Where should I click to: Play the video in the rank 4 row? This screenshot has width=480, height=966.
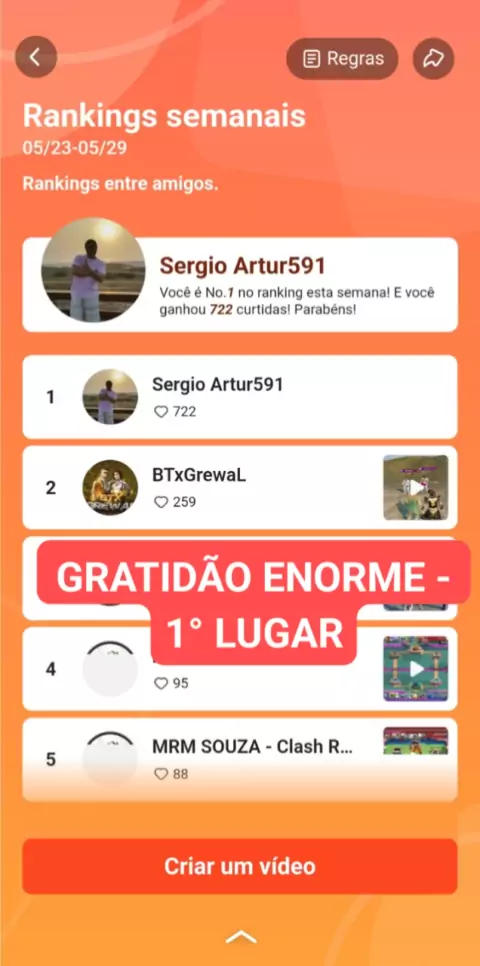click(416, 668)
